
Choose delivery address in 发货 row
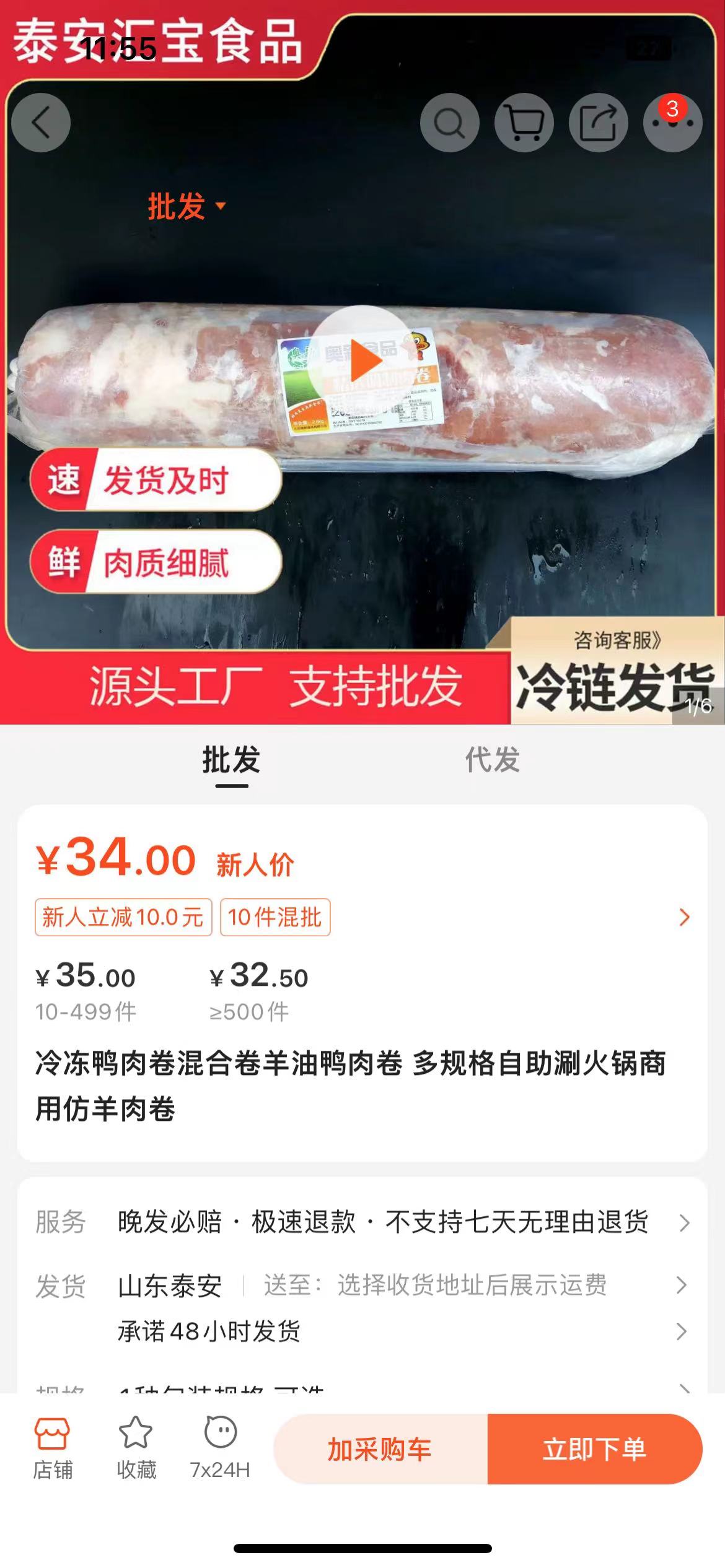(x=471, y=1285)
